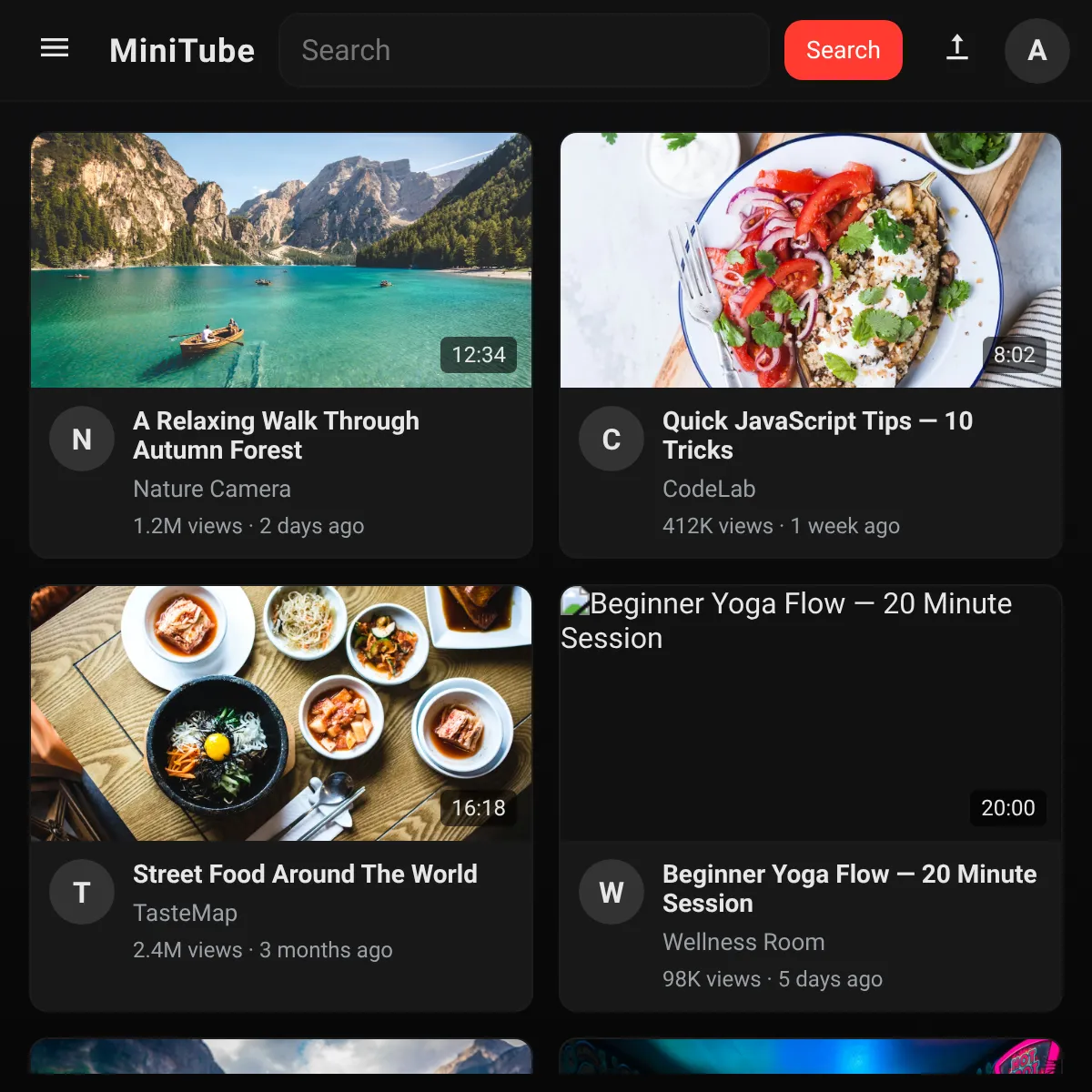
Task: Tap the Search input field
Action: pyautogui.click(x=524, y=50)
